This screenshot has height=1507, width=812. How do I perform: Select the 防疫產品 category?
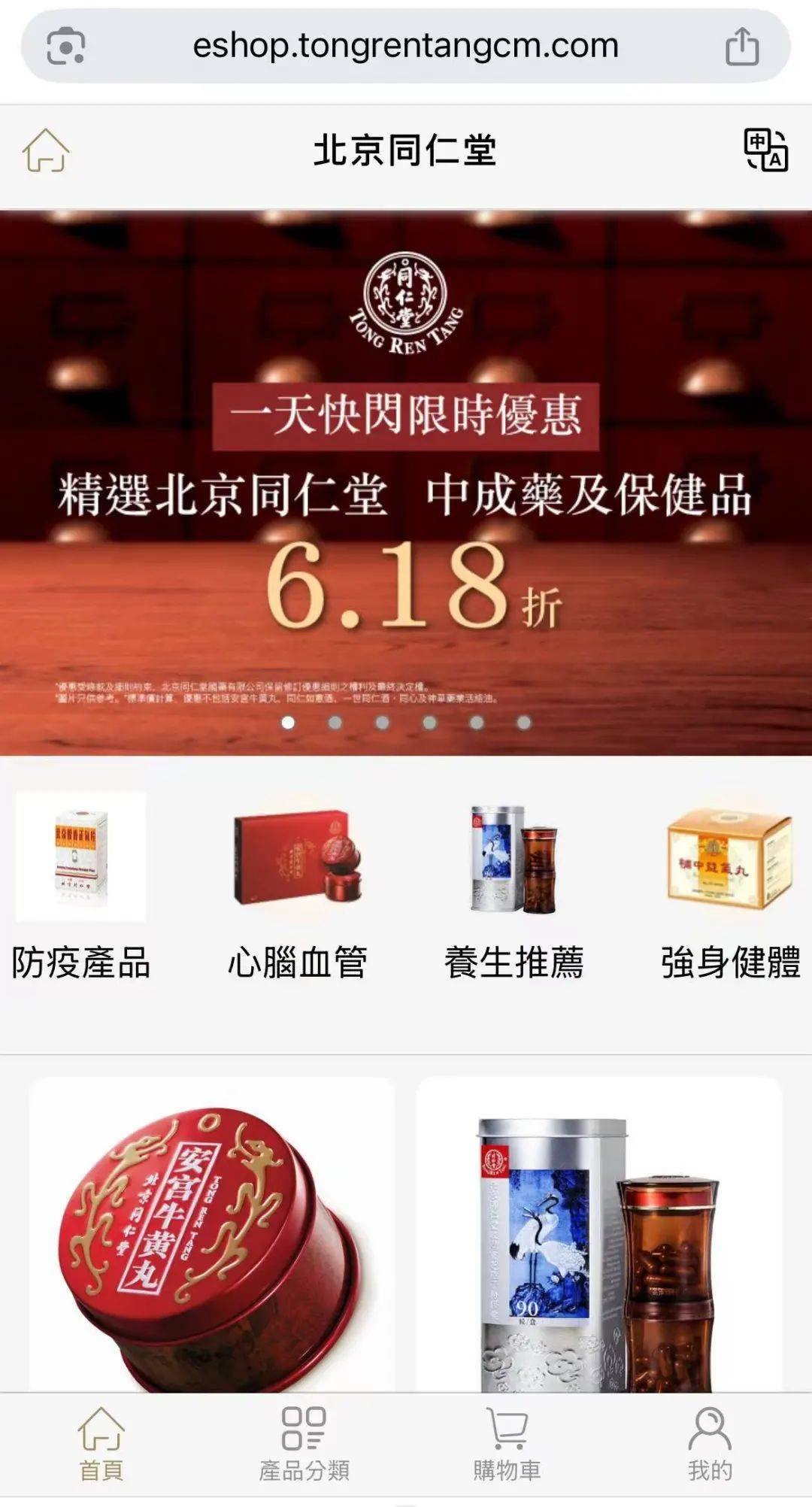pos(81,887)
